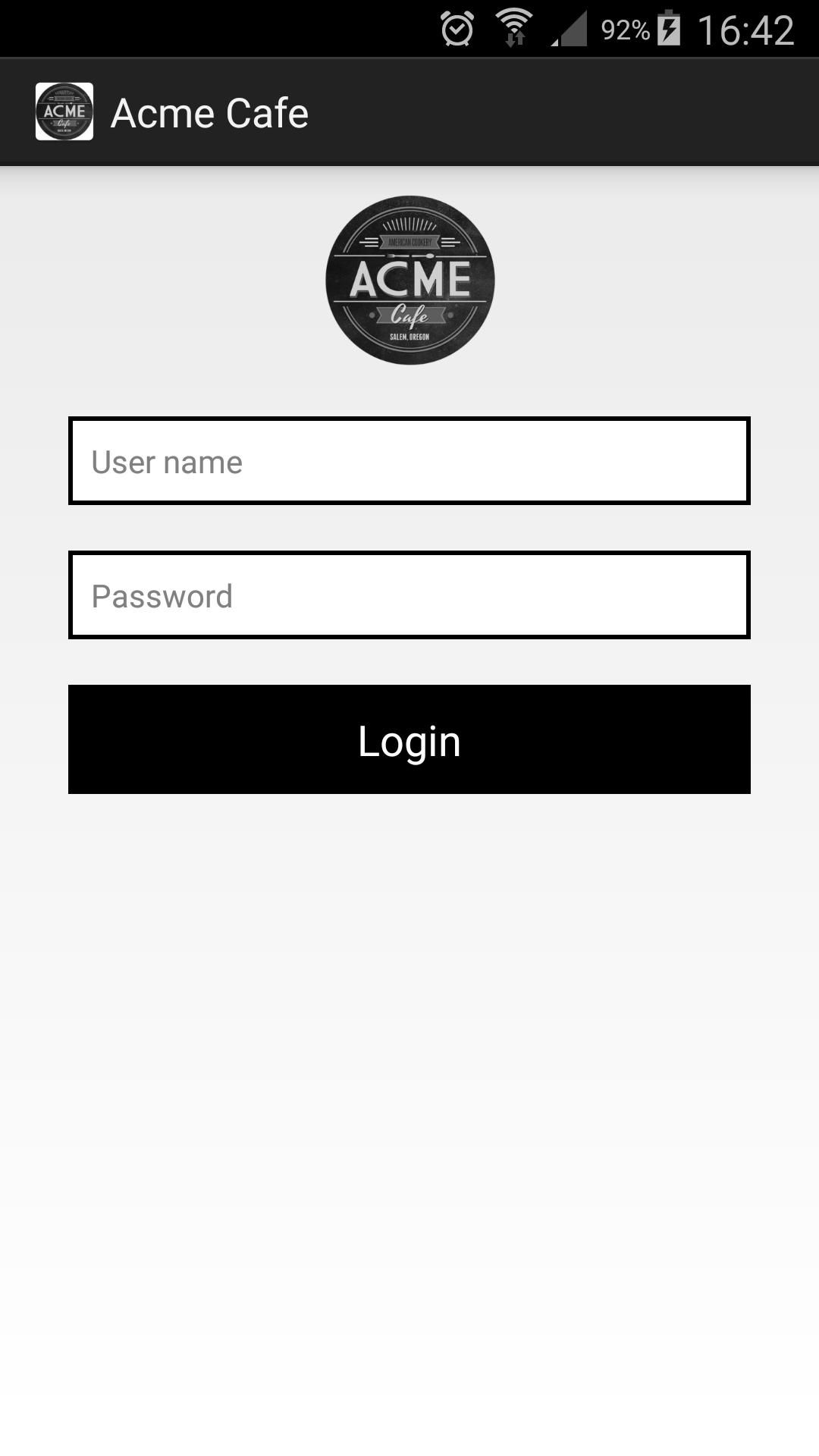The width and height of the screenshot is (819, 1456).
Task: Tap the Login button
Action: (409, 739)
